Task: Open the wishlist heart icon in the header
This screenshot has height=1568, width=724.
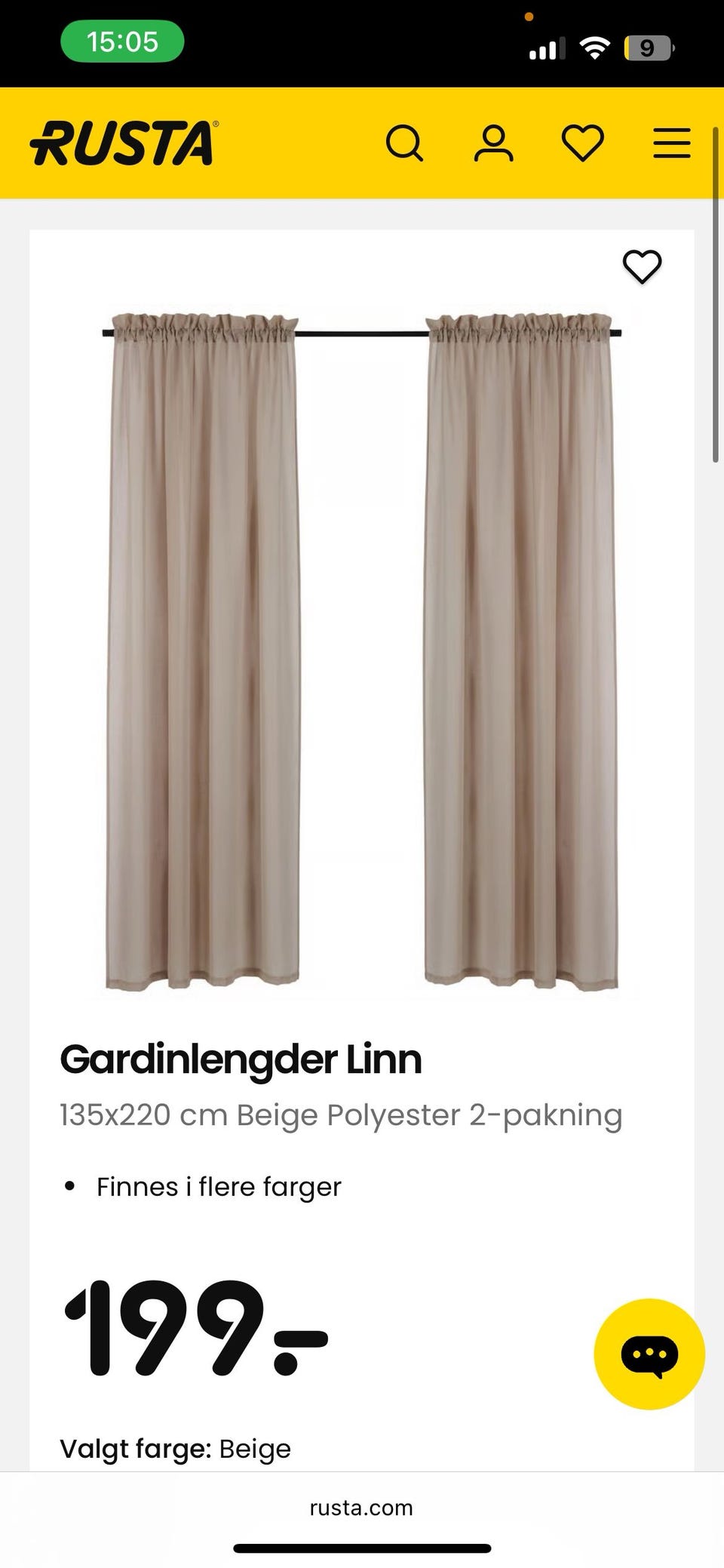Action: coord(582,143)
